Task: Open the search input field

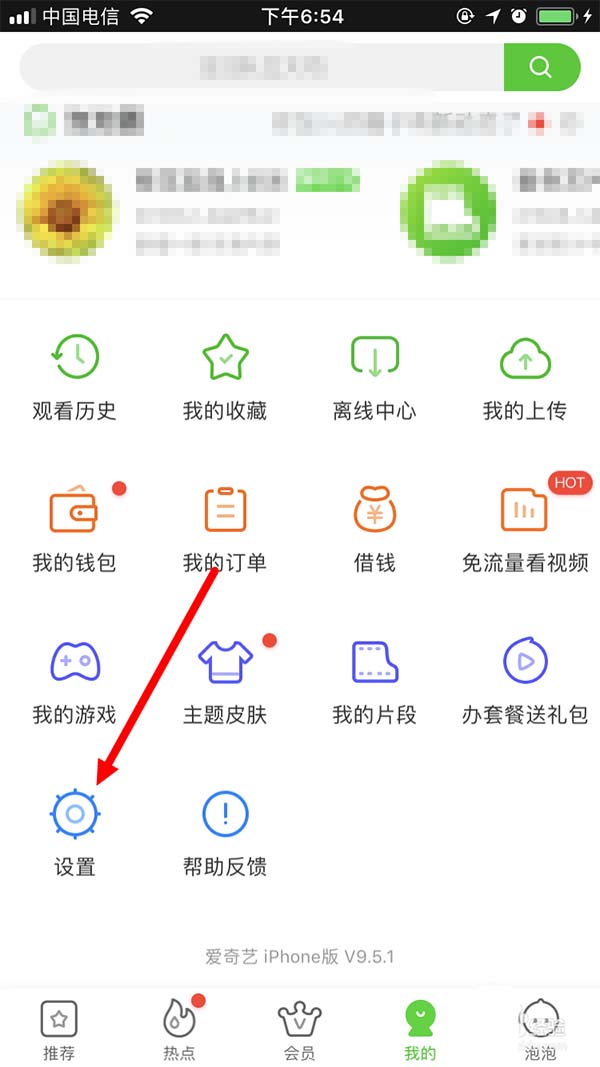Action: click(x=262, y=67)
